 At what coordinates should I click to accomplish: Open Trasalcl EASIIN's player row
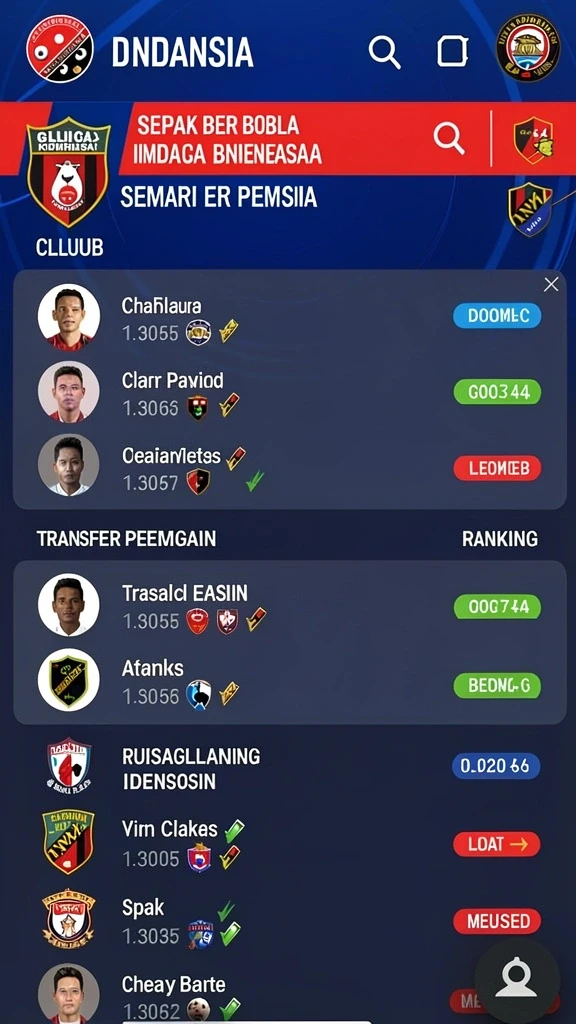pos(289,605)
